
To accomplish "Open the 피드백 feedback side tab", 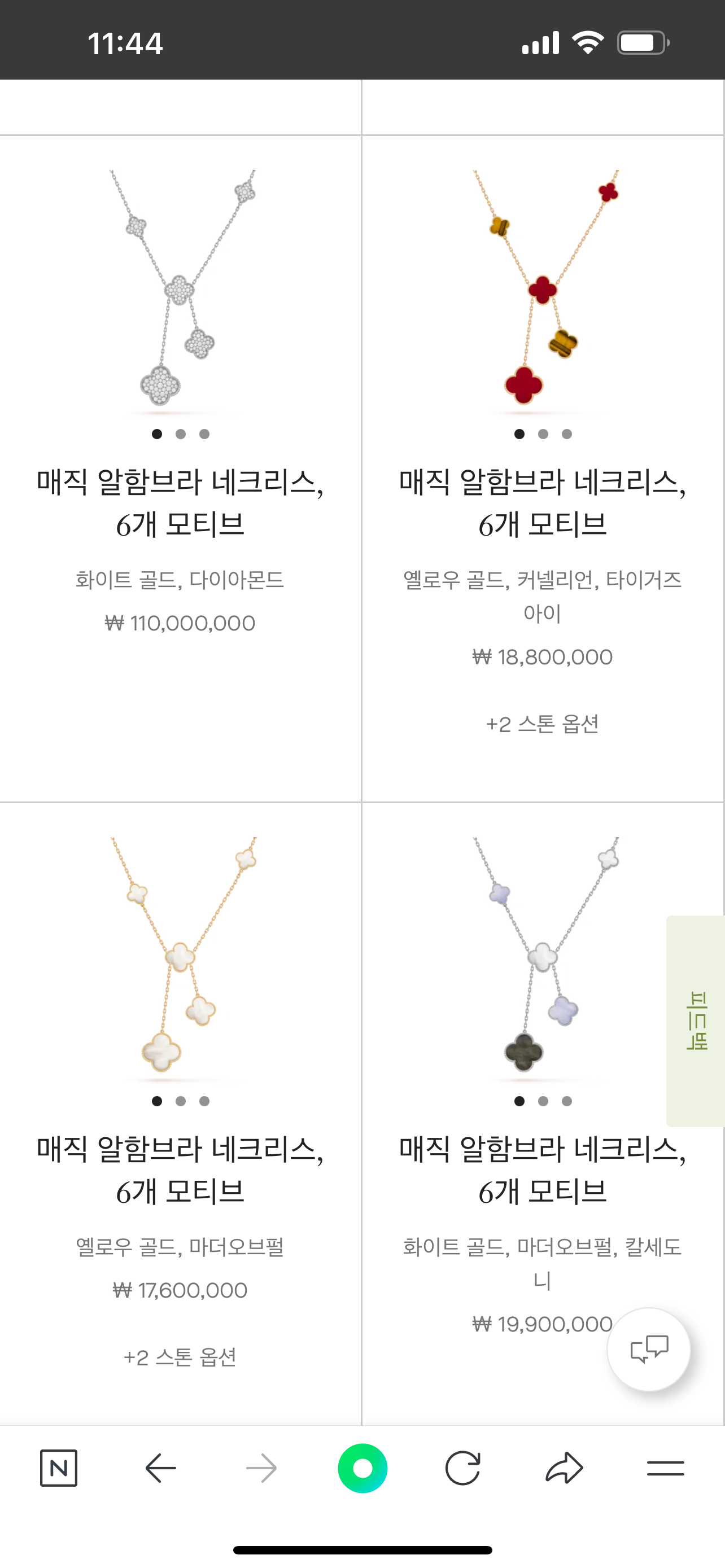I will [x=696, y=1021].
